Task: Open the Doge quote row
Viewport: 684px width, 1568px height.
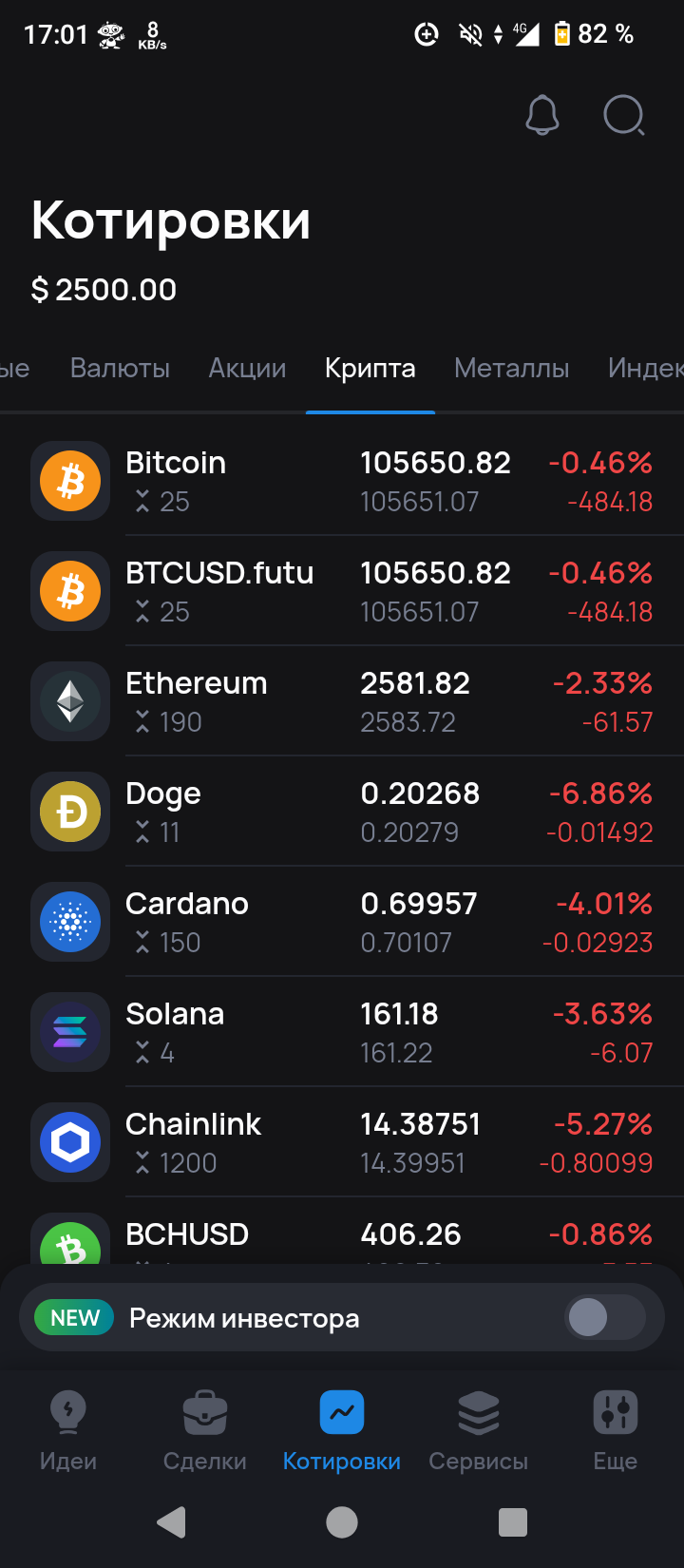Action: point(342,812)
